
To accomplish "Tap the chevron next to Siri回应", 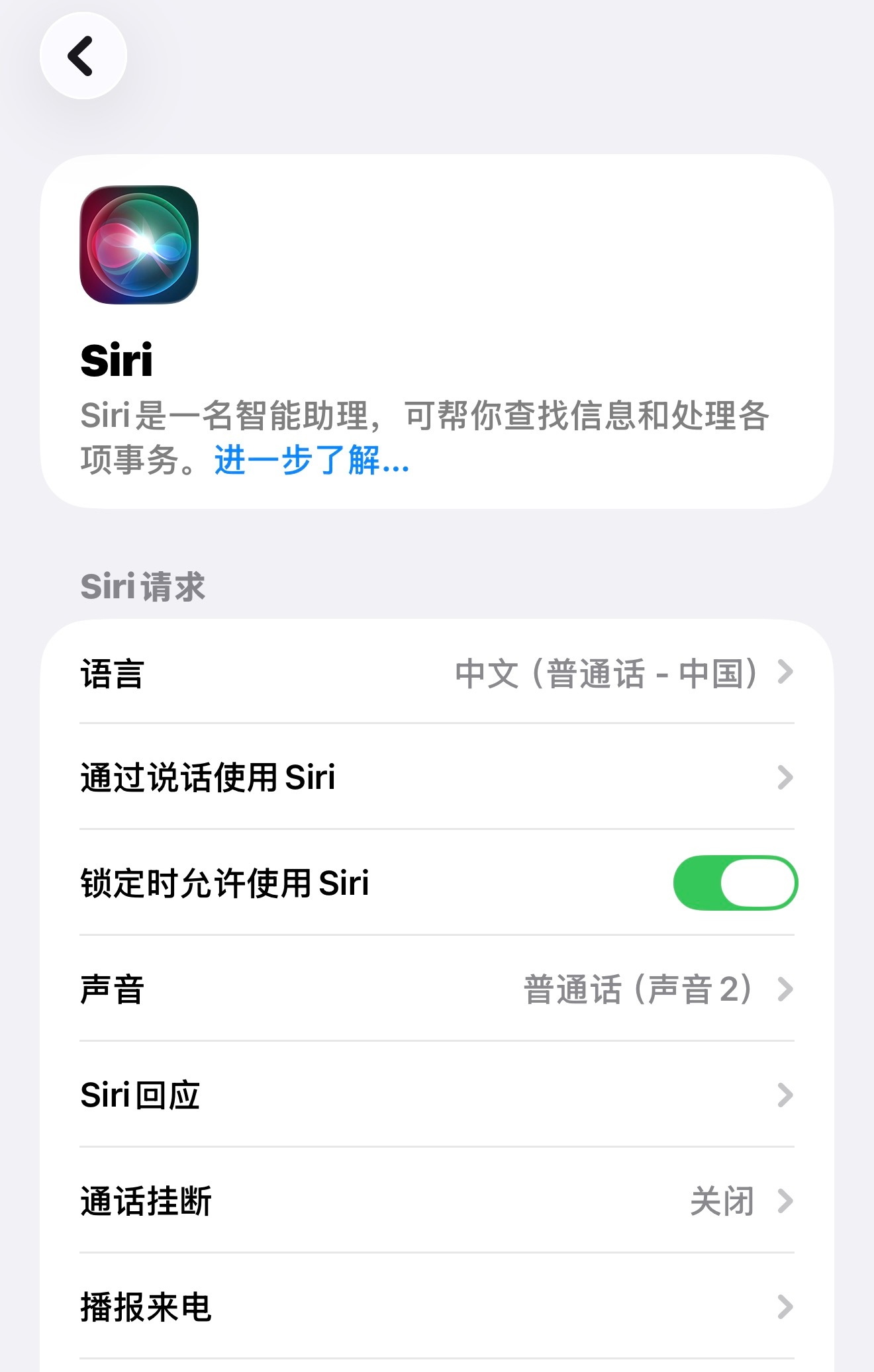I will (x=784, y=1096).
